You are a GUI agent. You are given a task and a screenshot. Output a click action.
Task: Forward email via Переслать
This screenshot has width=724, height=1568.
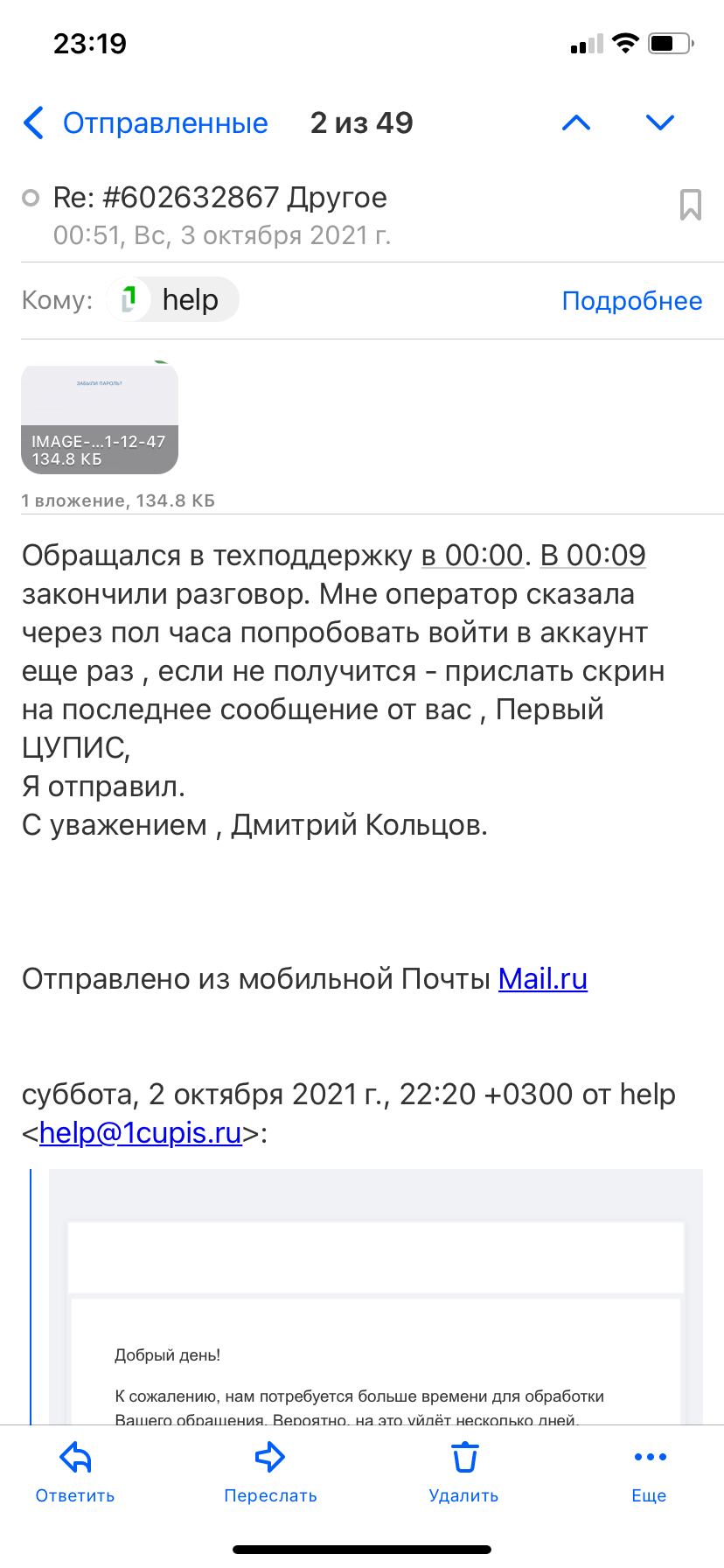click(270, 1472)
